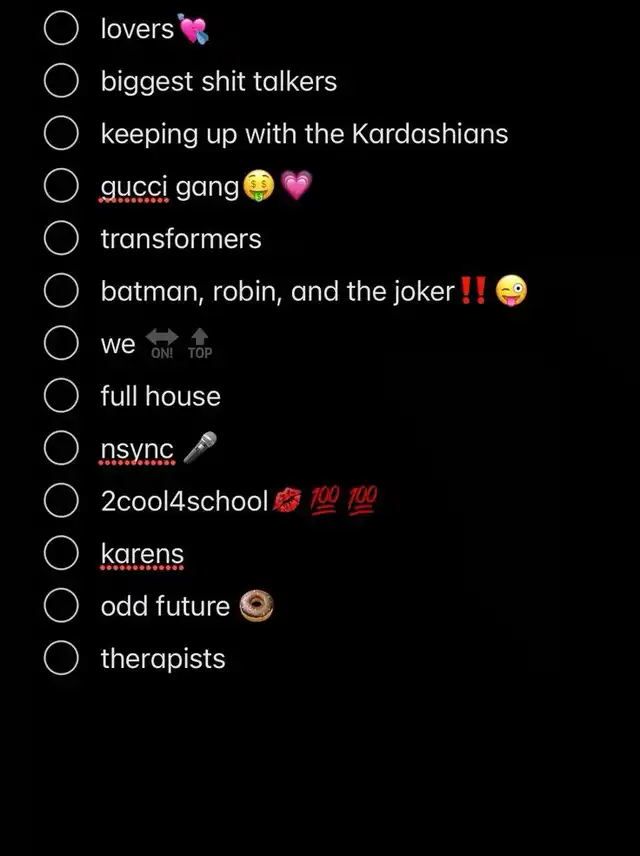The image size is (640, 856).
Task: Tick the 'keeping up with the Kardashians' circle
Action: [x=62, y=133]
